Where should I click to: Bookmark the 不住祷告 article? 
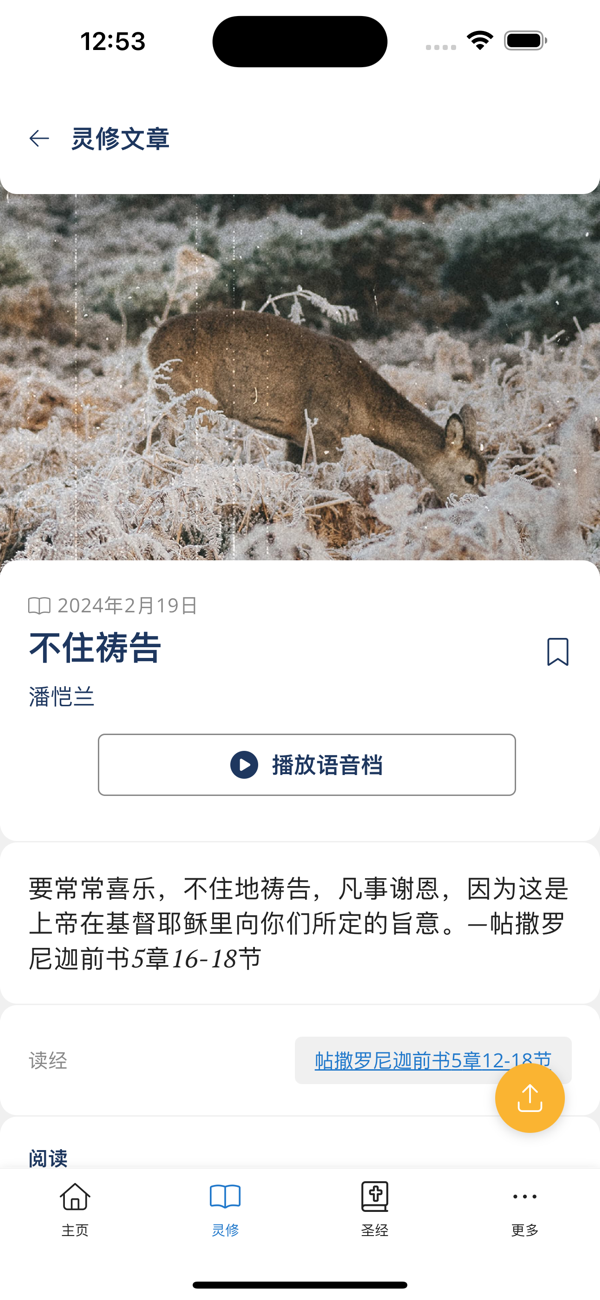557,652
